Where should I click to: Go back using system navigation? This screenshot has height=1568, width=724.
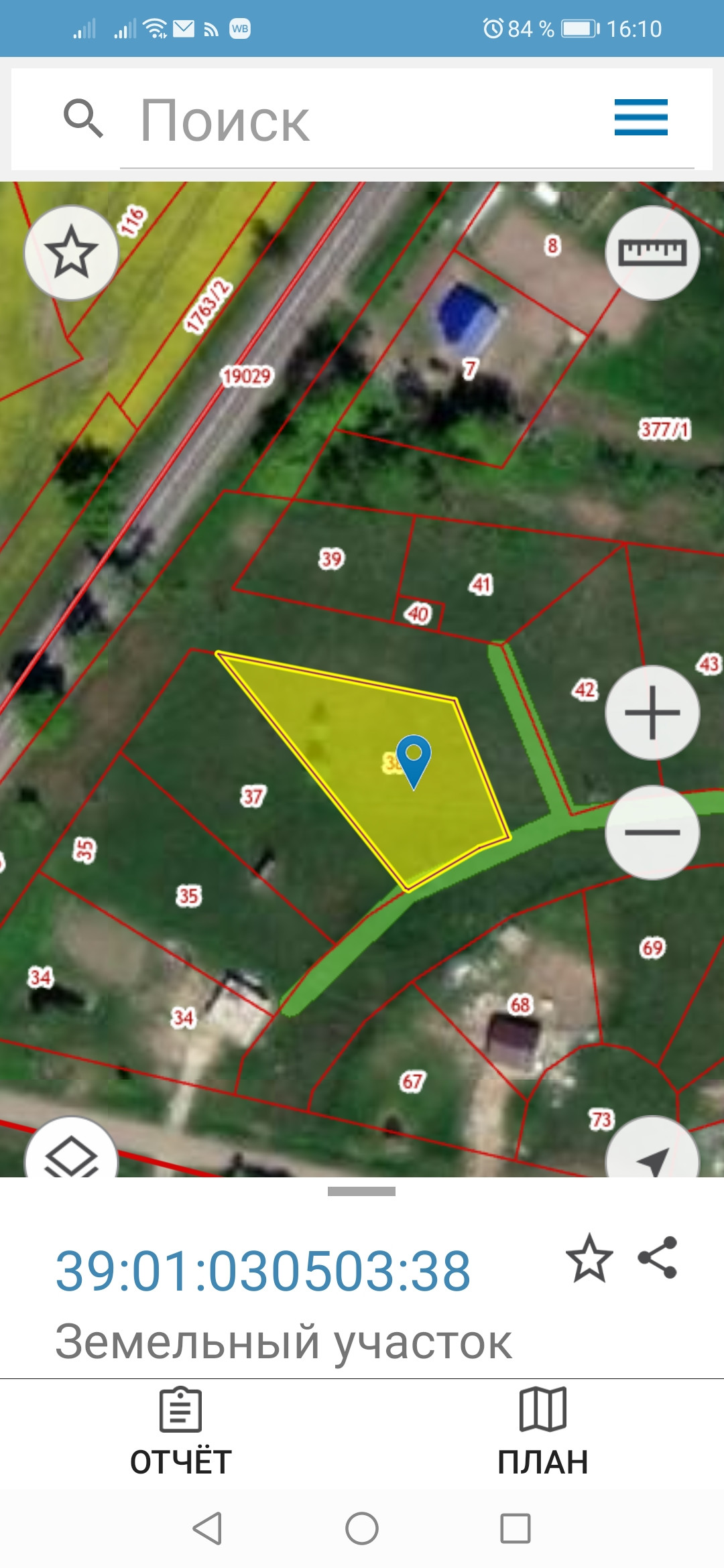coord(207,1528)
